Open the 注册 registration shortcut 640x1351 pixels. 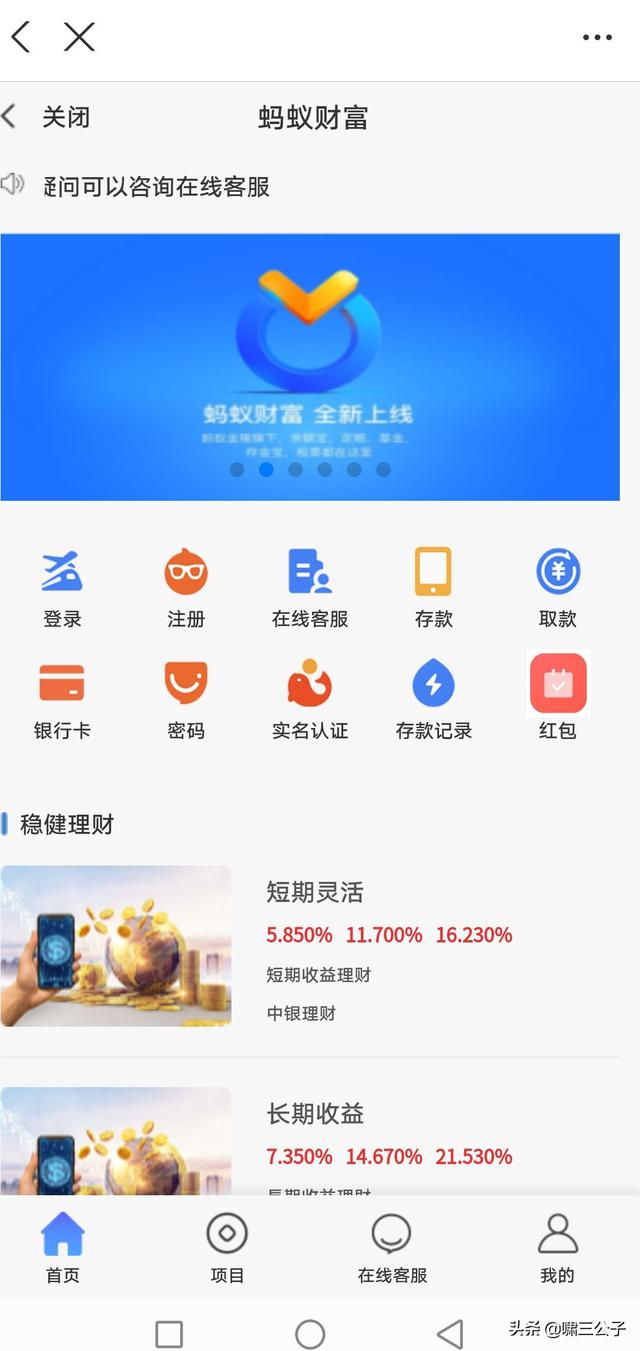click(186, 587)
